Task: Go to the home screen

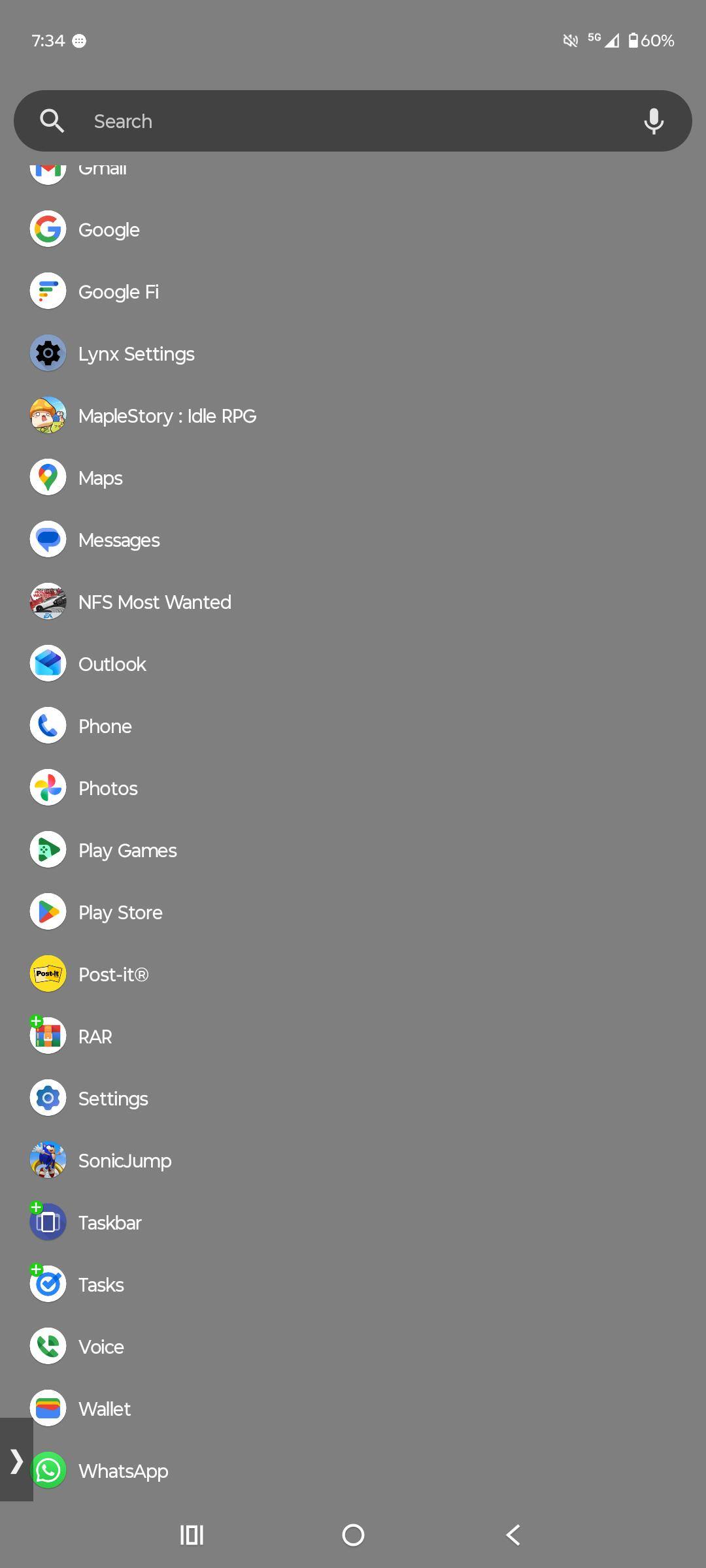Action: [x=353, y=1535]
